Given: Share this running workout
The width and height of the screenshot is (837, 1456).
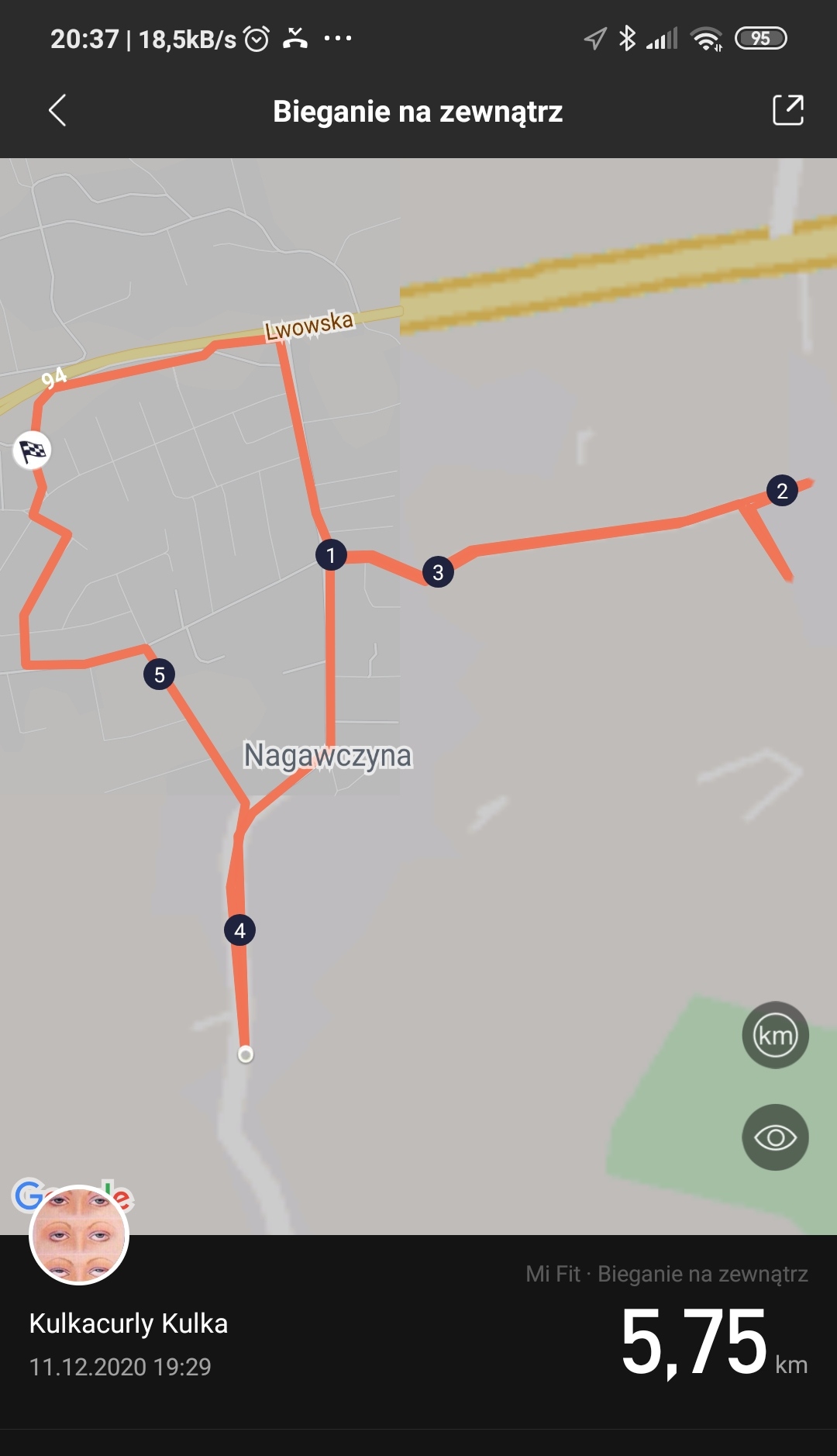Looking at the screenshot, I should point(788,111).
